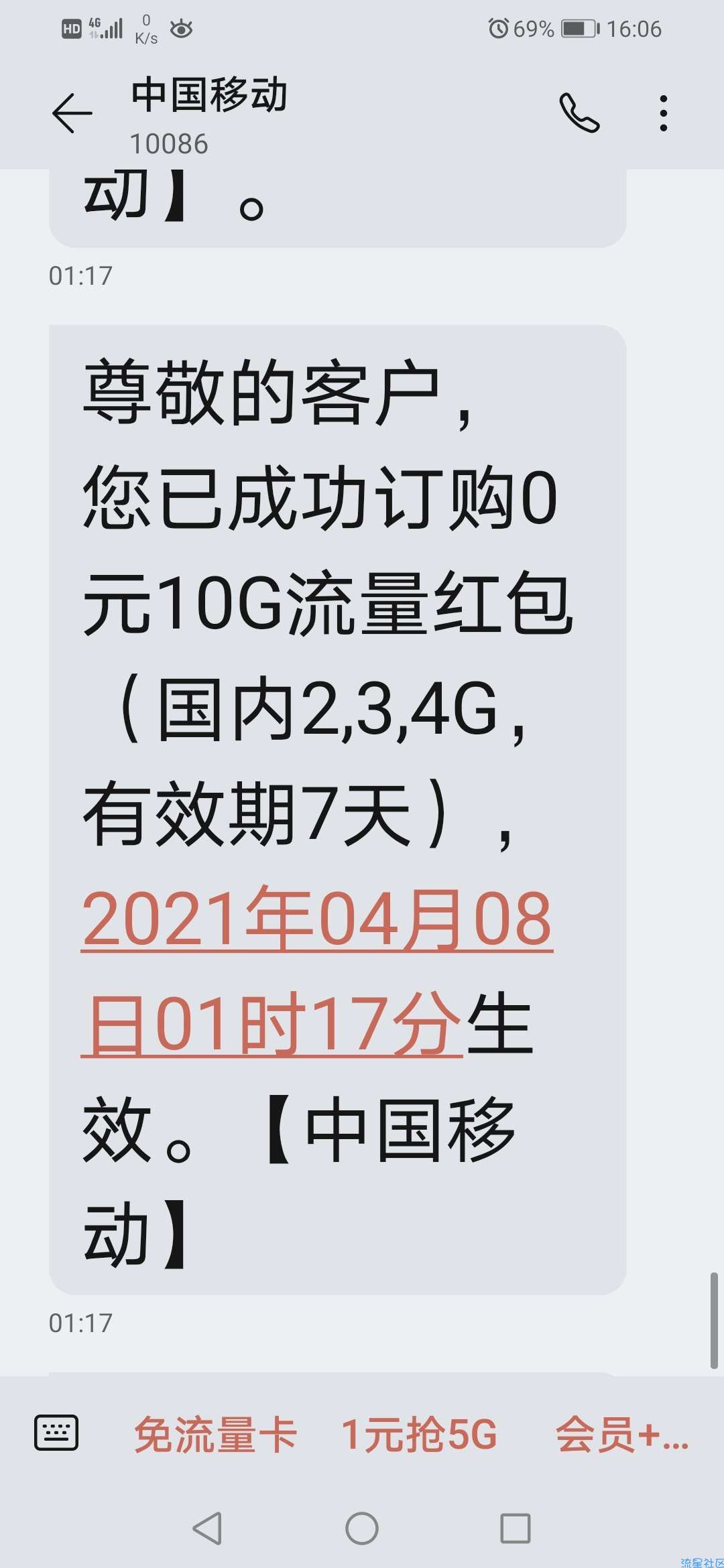The width and height of the screenshot is (724, 1568).
Task: Open the 1元抢5G service menu
Action: [x=420, y=1435]
